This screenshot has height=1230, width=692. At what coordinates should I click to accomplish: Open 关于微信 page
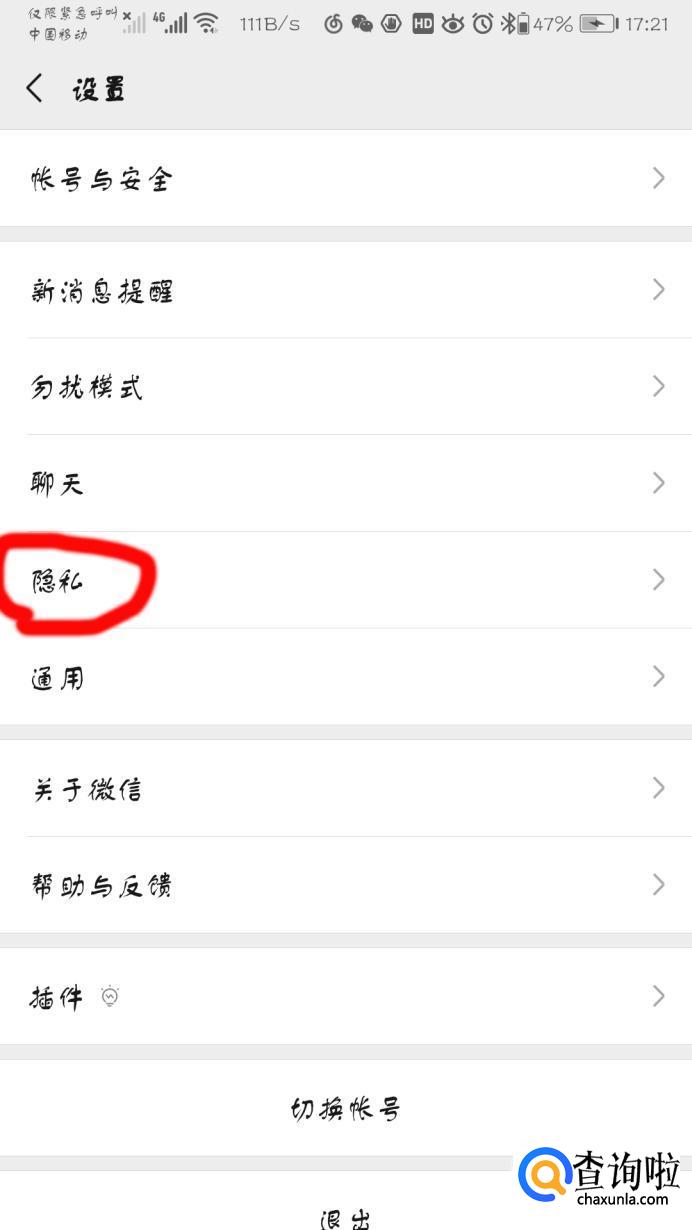coord(345,789)
